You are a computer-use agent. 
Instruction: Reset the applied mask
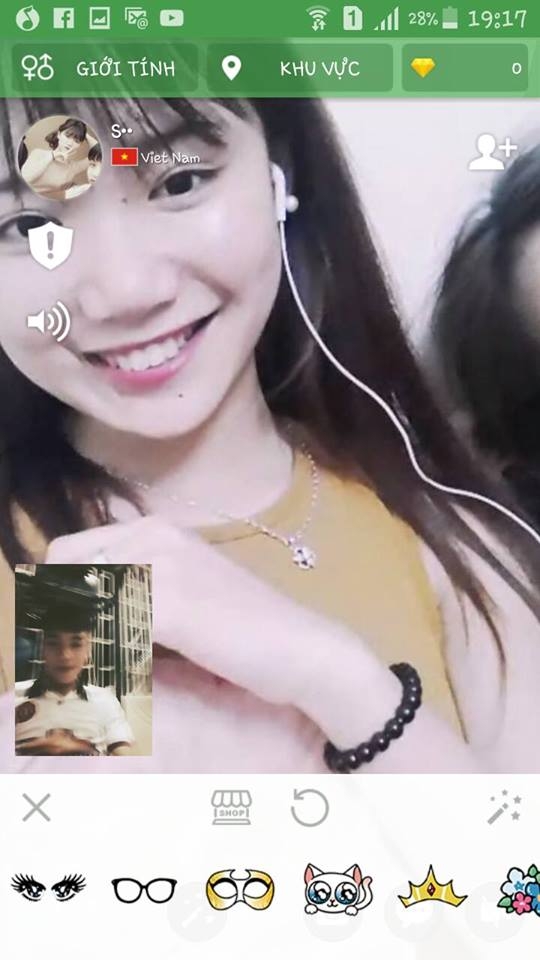coord(310,808)
